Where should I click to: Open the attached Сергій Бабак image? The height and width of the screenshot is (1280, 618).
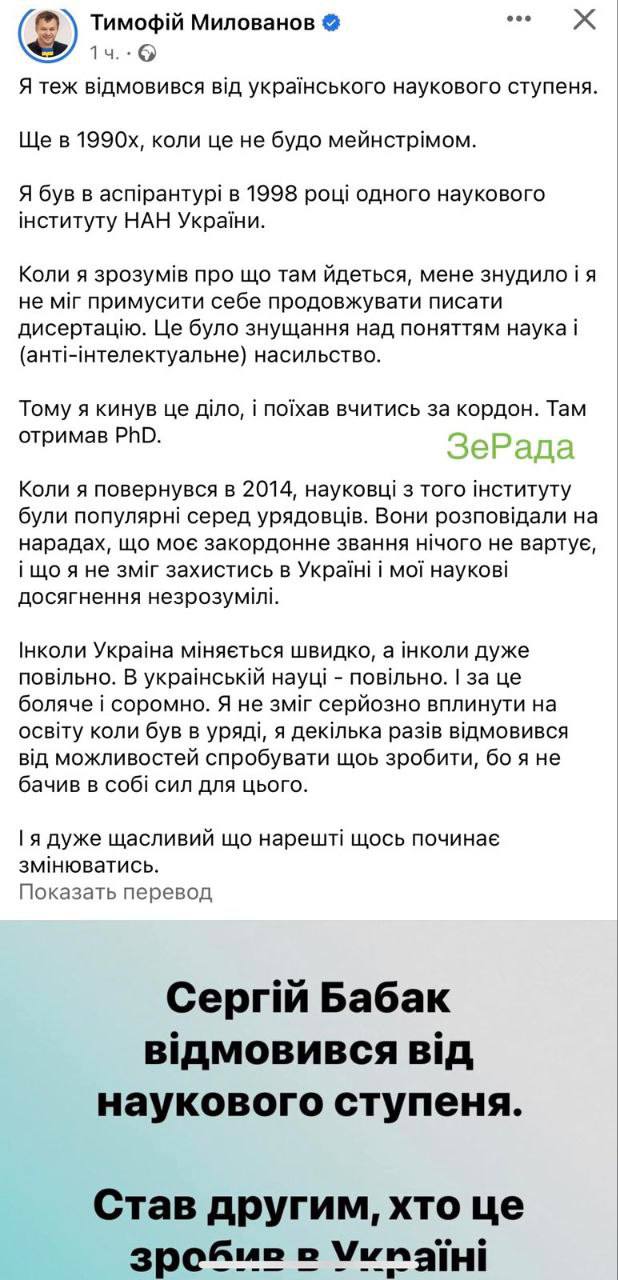click(309, 1100)
